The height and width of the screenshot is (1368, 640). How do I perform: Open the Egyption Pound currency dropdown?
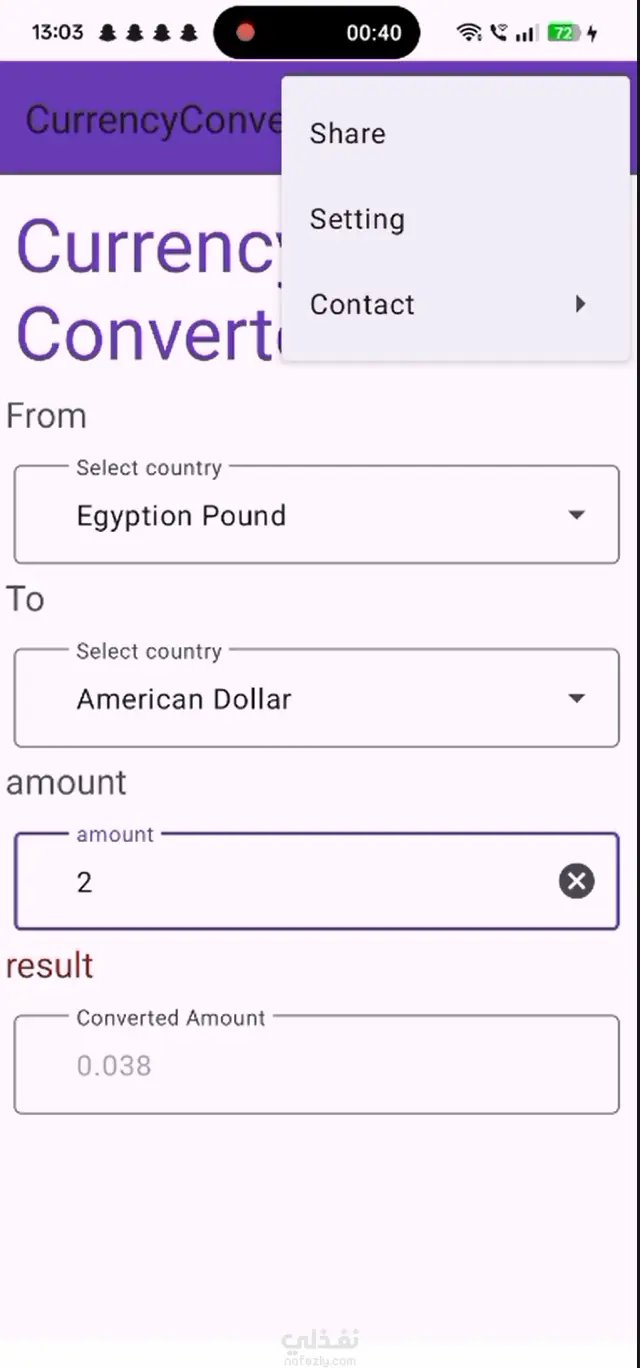[x=316, y=515]
